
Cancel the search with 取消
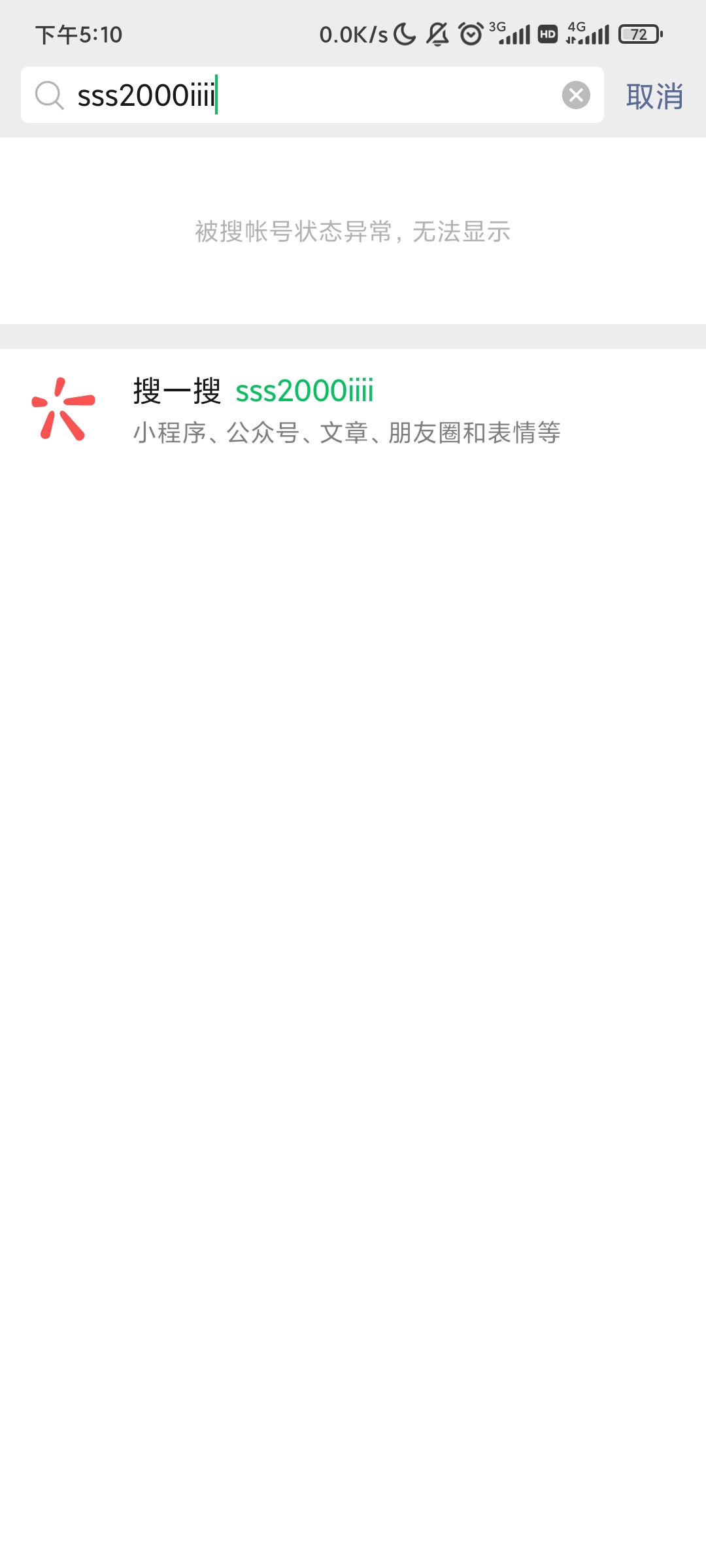click(x=654, y=97)
